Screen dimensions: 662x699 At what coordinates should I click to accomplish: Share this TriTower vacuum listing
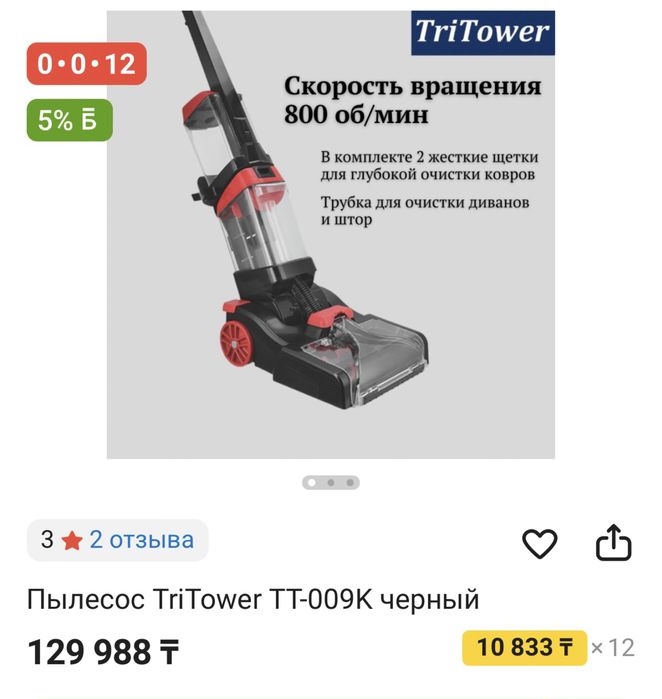(614, 543)
